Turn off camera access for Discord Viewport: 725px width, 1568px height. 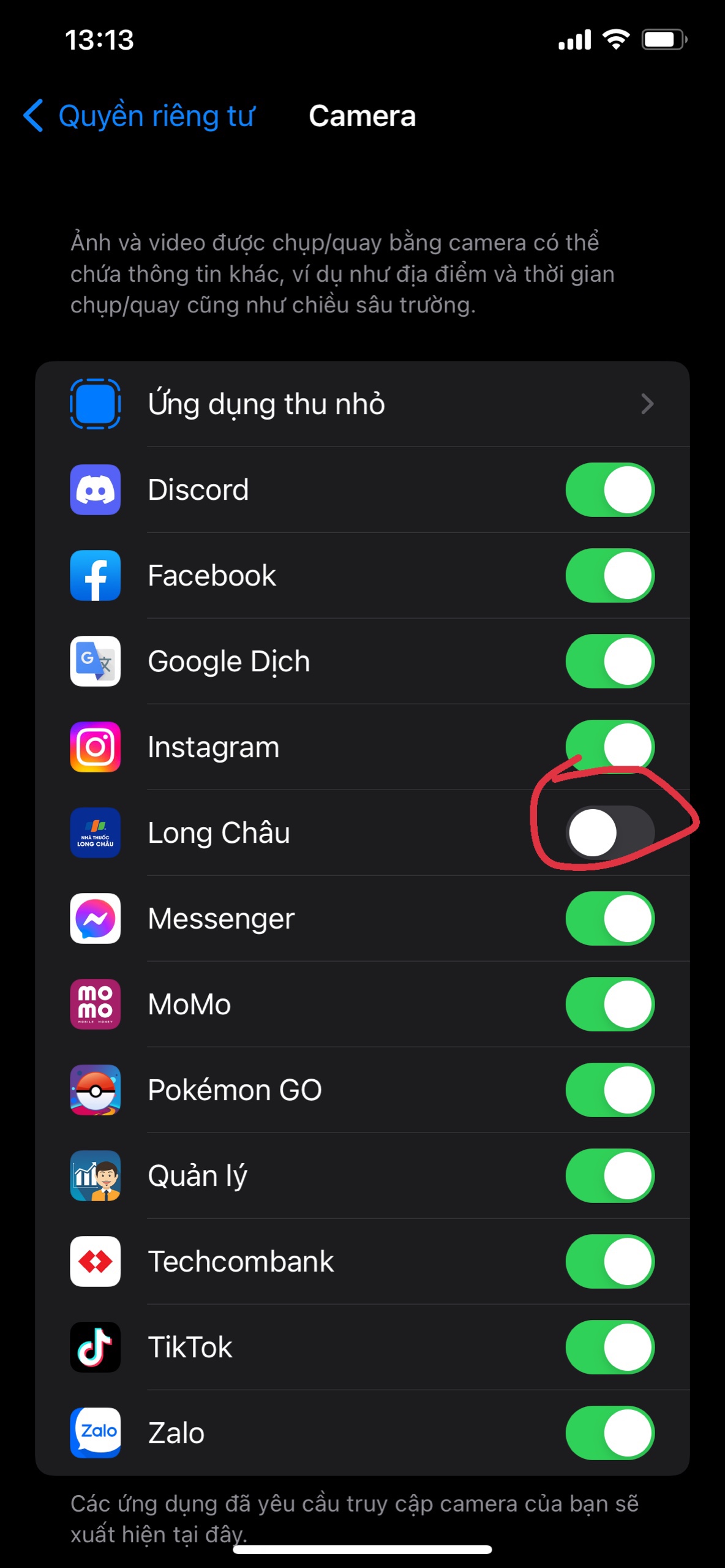coord(610,490)
